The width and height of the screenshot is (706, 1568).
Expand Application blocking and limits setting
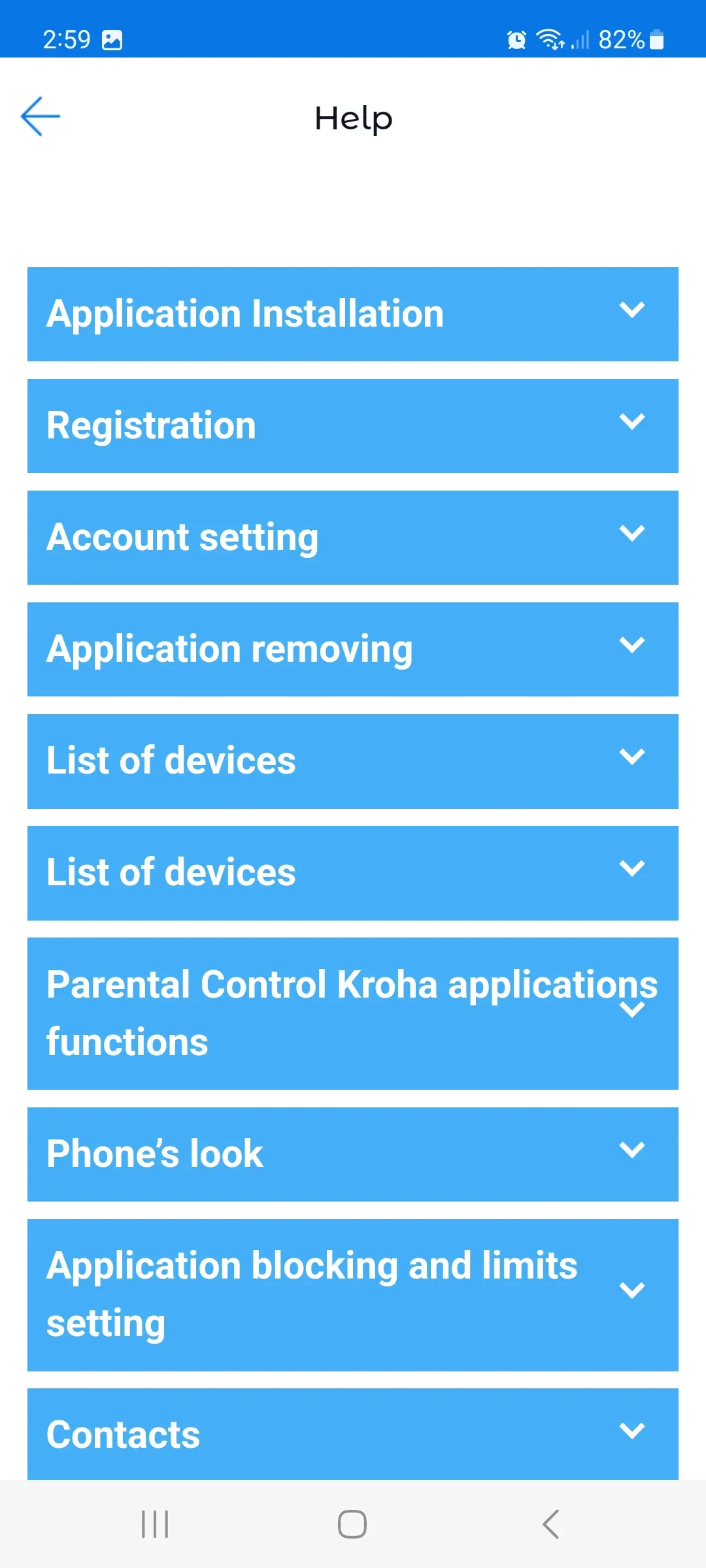tap(353, 1294)
